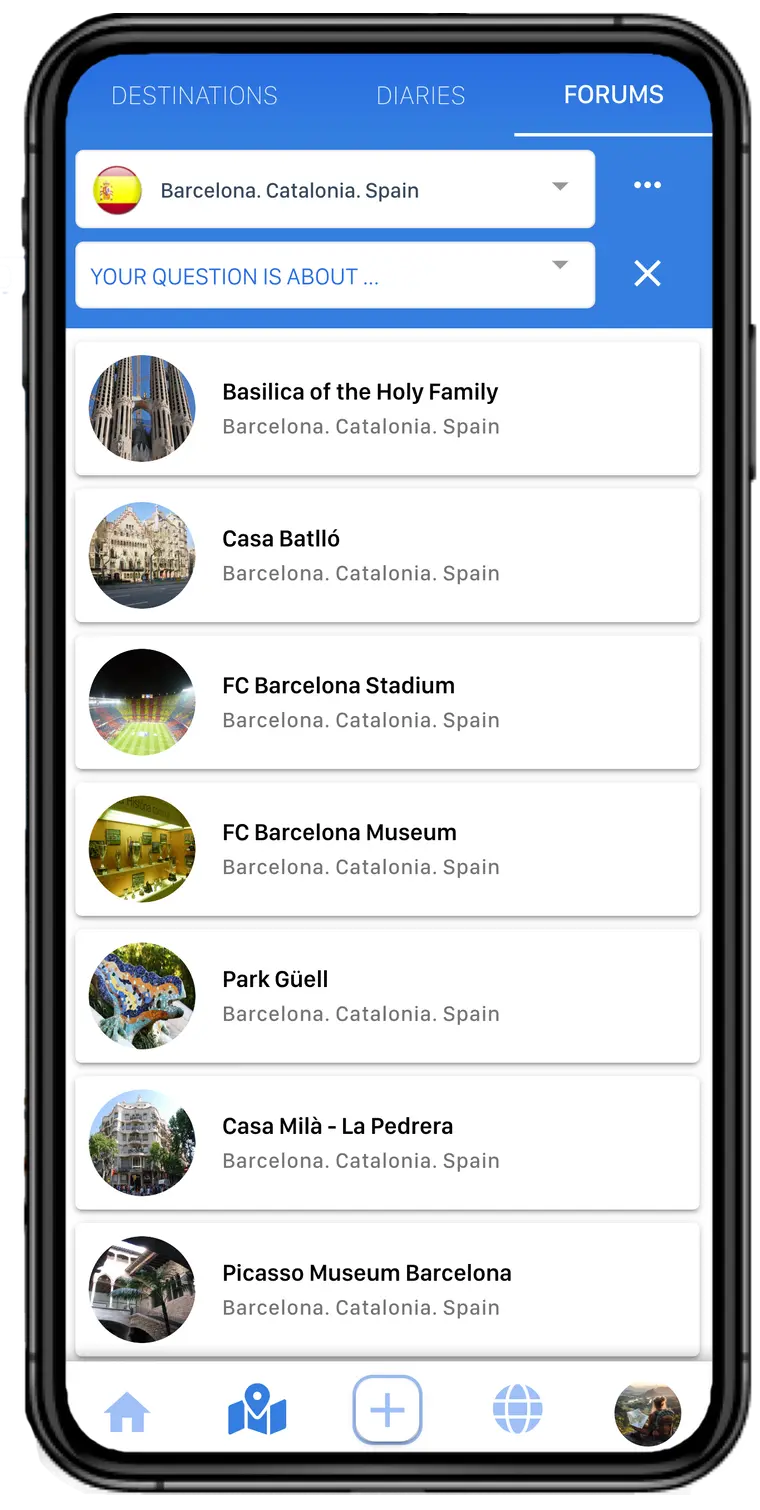
Task: Open the profile photo avatar
Action: (x=647, y=1414)
